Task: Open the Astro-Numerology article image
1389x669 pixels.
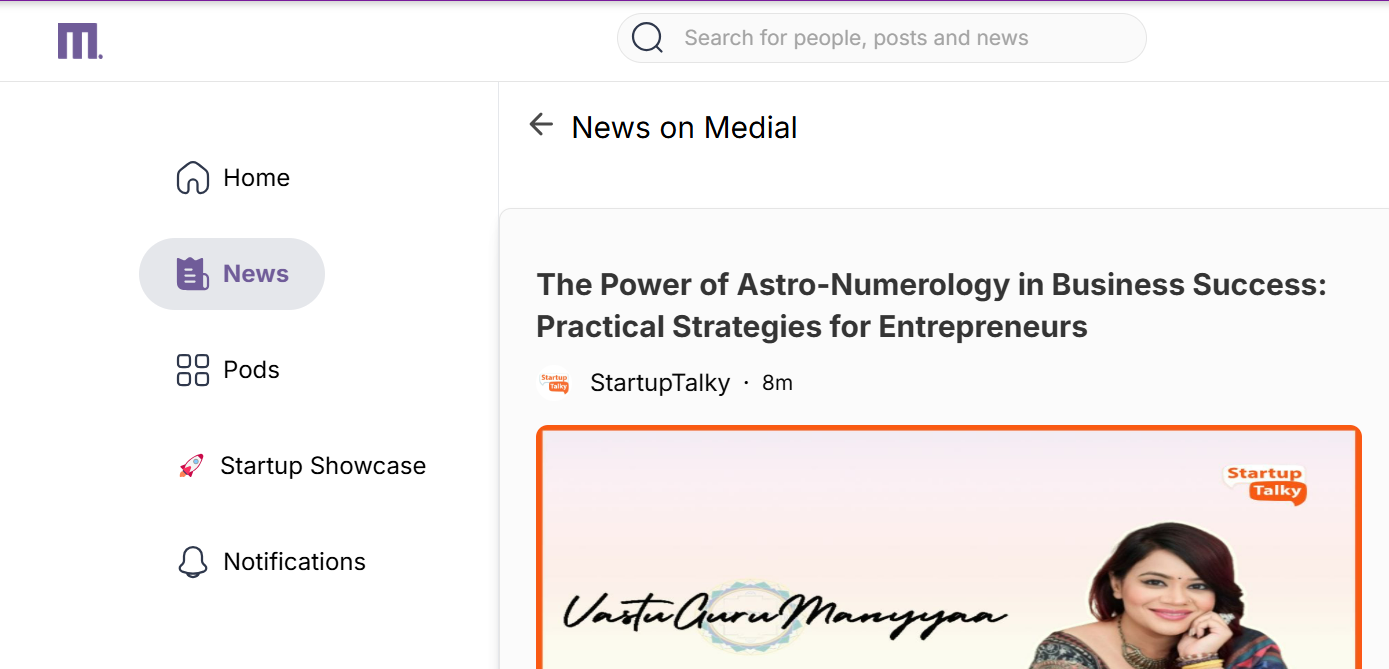Action: coord(948,548)
